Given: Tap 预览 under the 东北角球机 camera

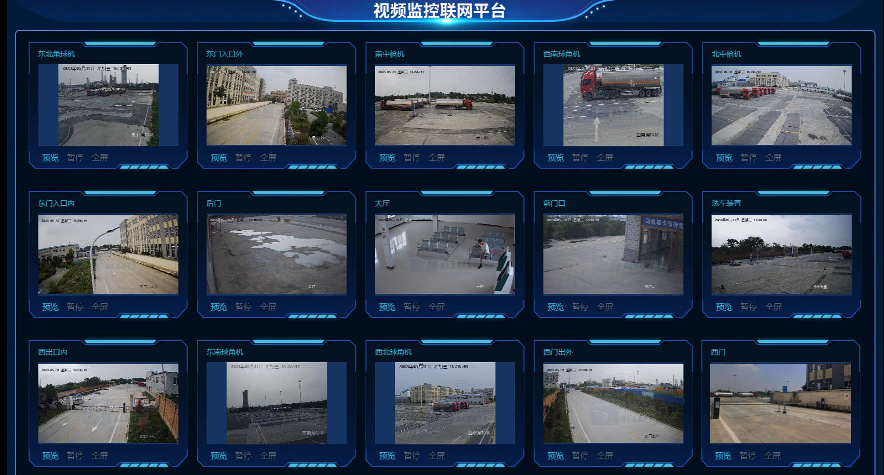Looking at the screenshot, I should click(x=50, y=158).
